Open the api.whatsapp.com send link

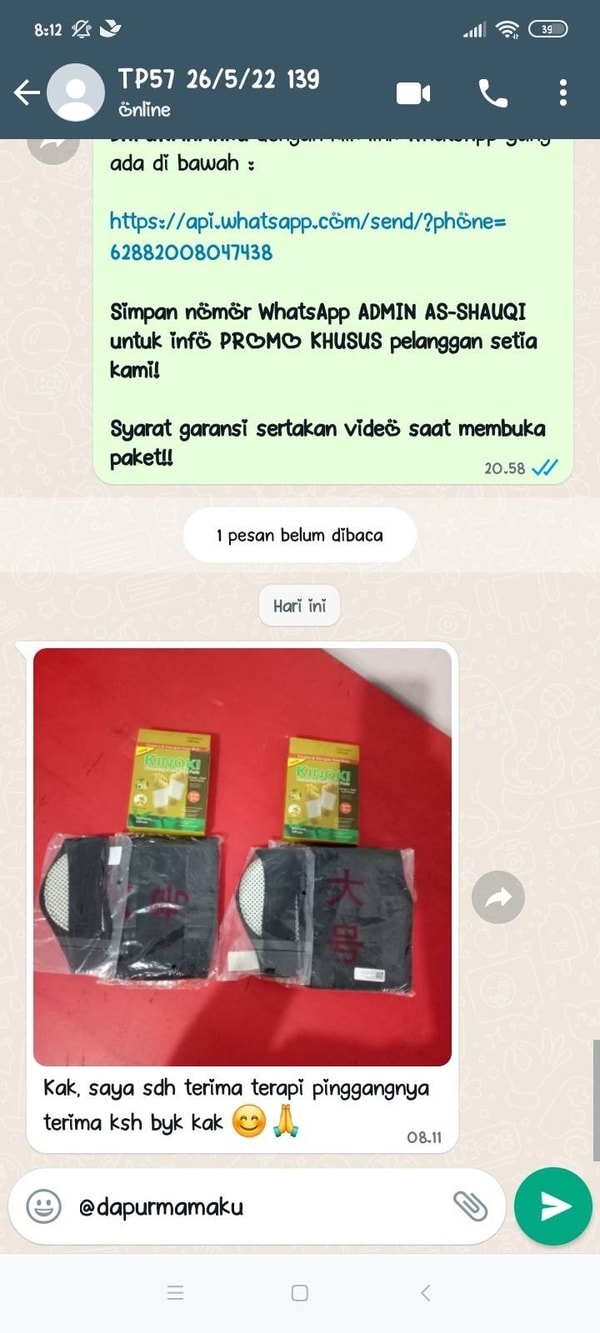click(307, 236)
